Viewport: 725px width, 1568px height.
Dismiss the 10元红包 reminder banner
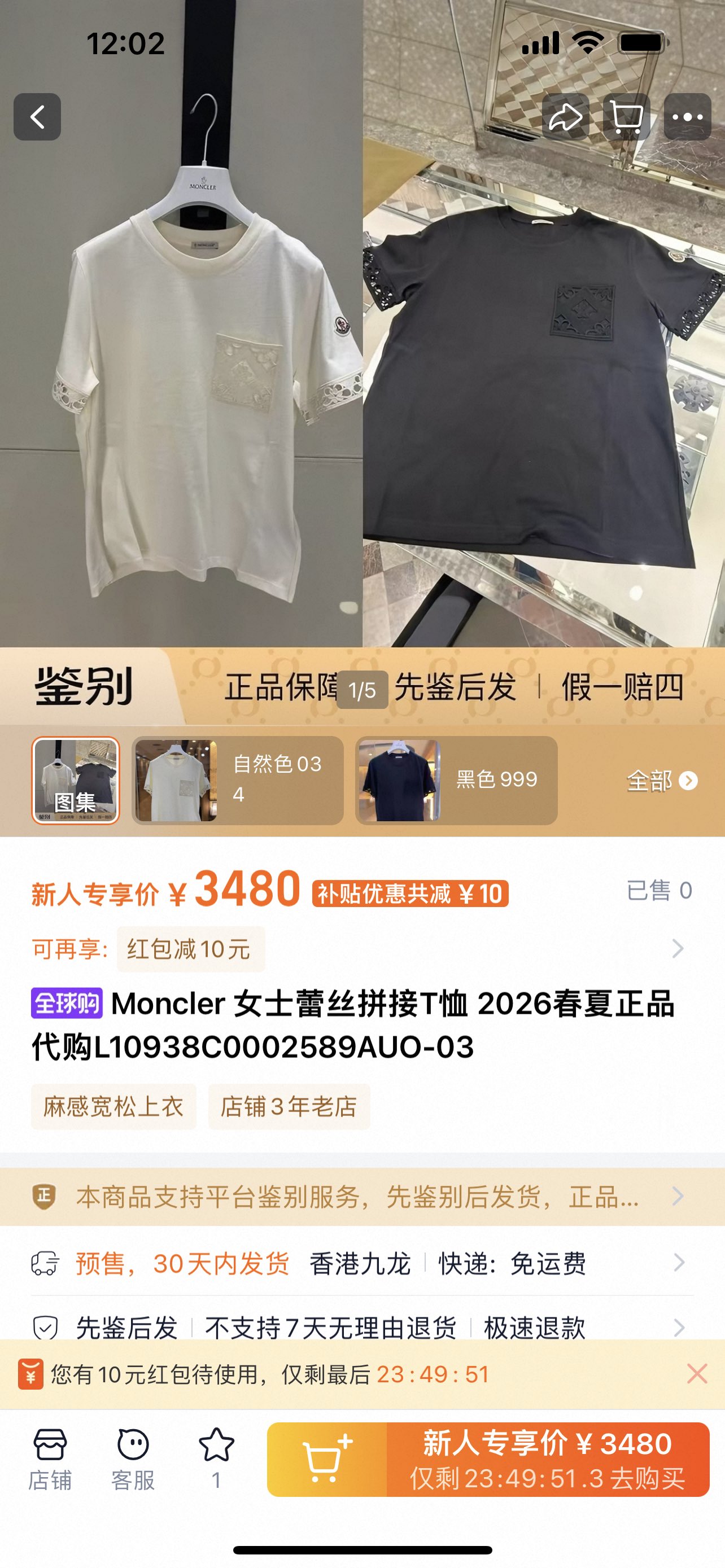(x=696, y=1374)
